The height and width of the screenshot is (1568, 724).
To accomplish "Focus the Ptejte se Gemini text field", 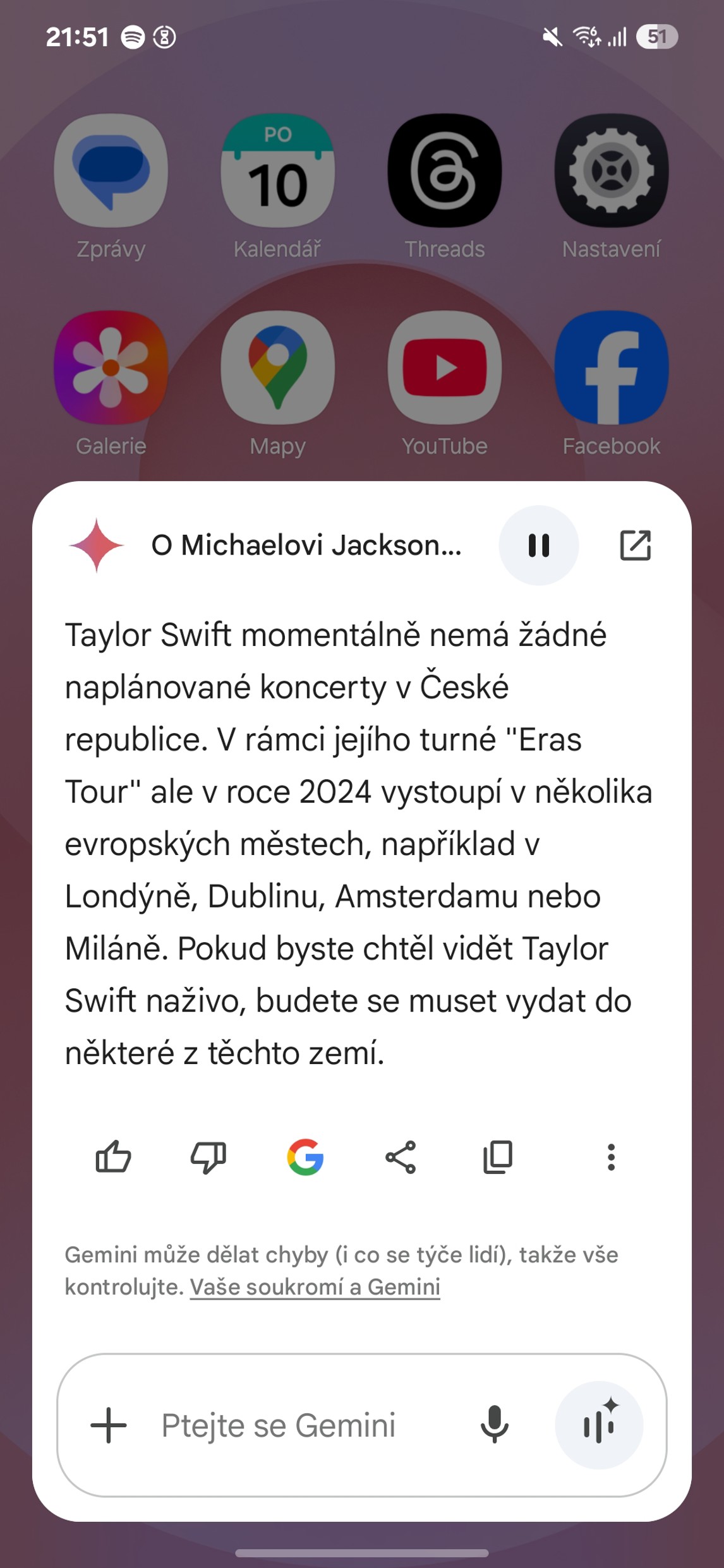I will tap(297, 1425).
